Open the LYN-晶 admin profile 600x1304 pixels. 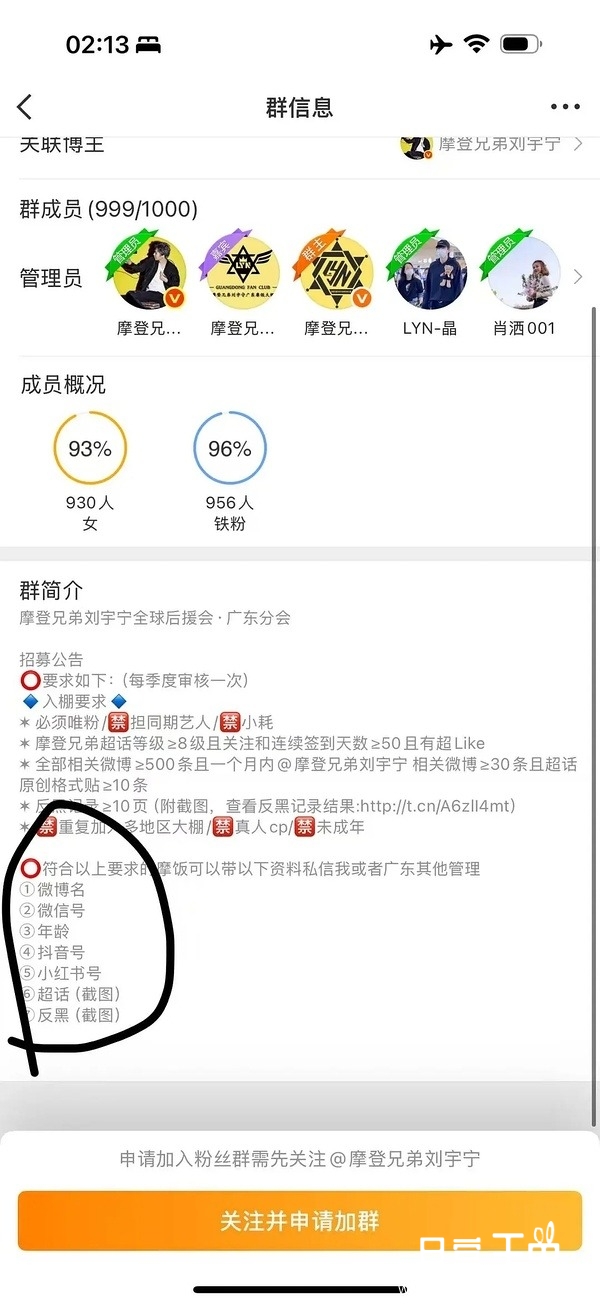point(430,285)
